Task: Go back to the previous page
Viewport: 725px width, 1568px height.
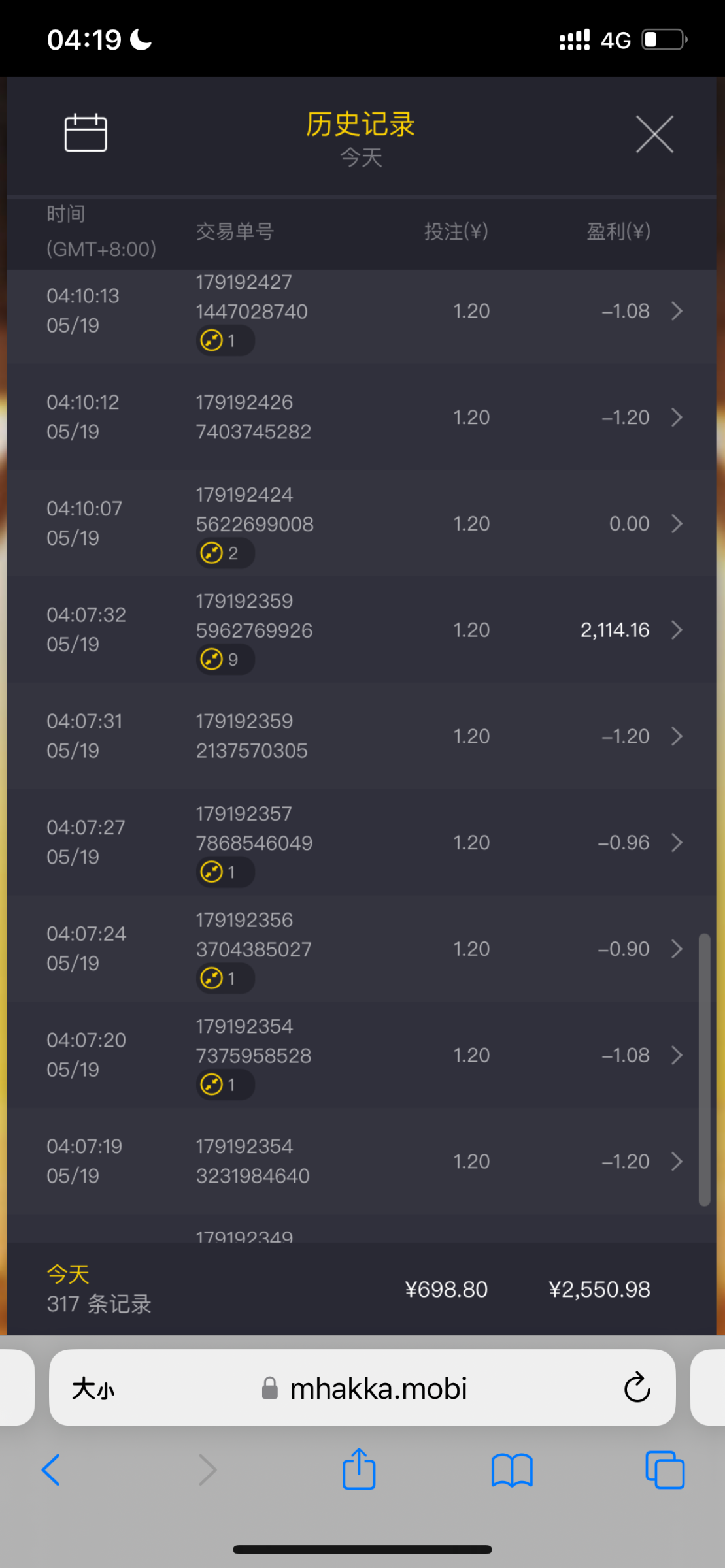Action: (x=51, y=1470)
